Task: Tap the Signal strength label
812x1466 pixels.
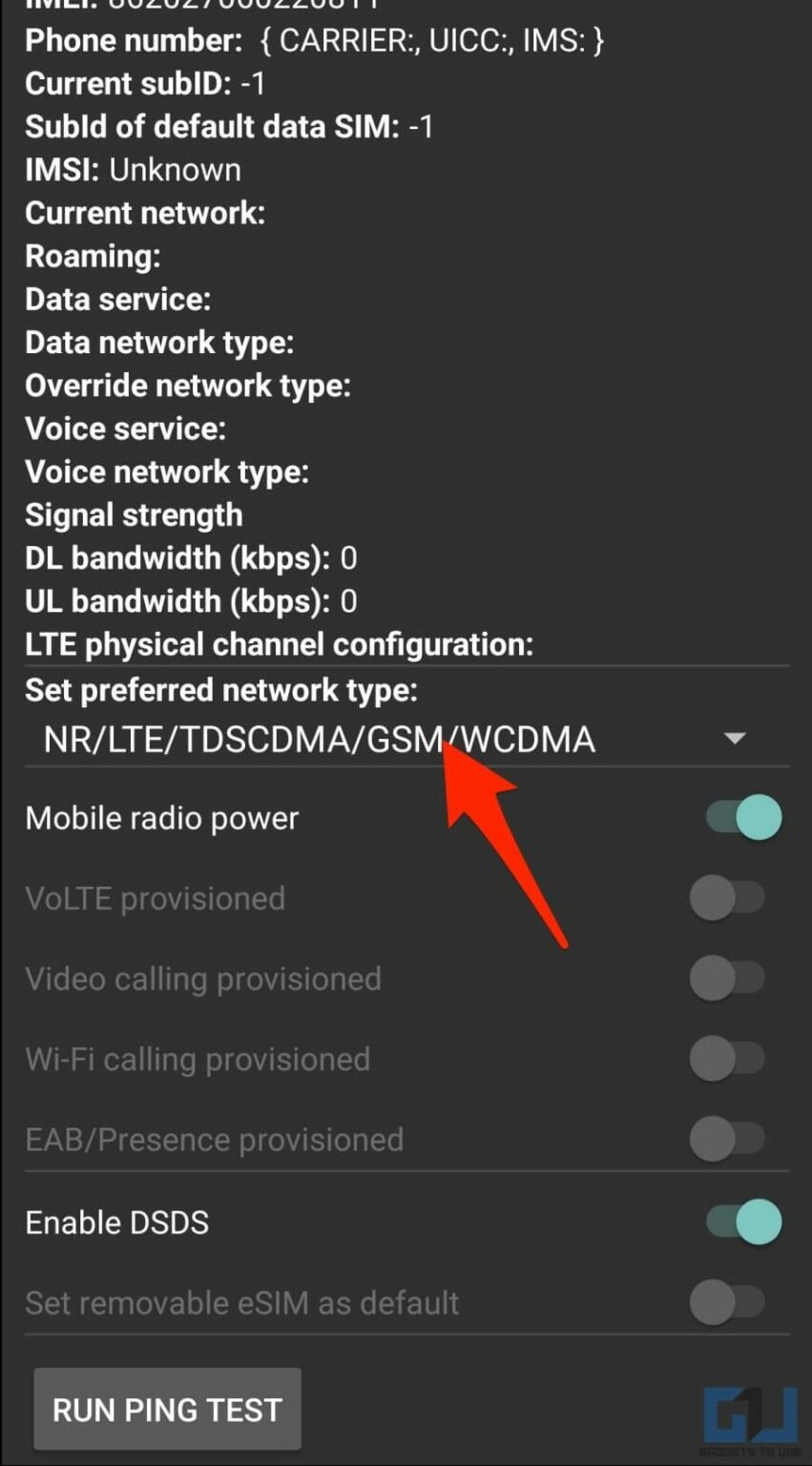Action: pyautogui.click(x=133, y=514)
